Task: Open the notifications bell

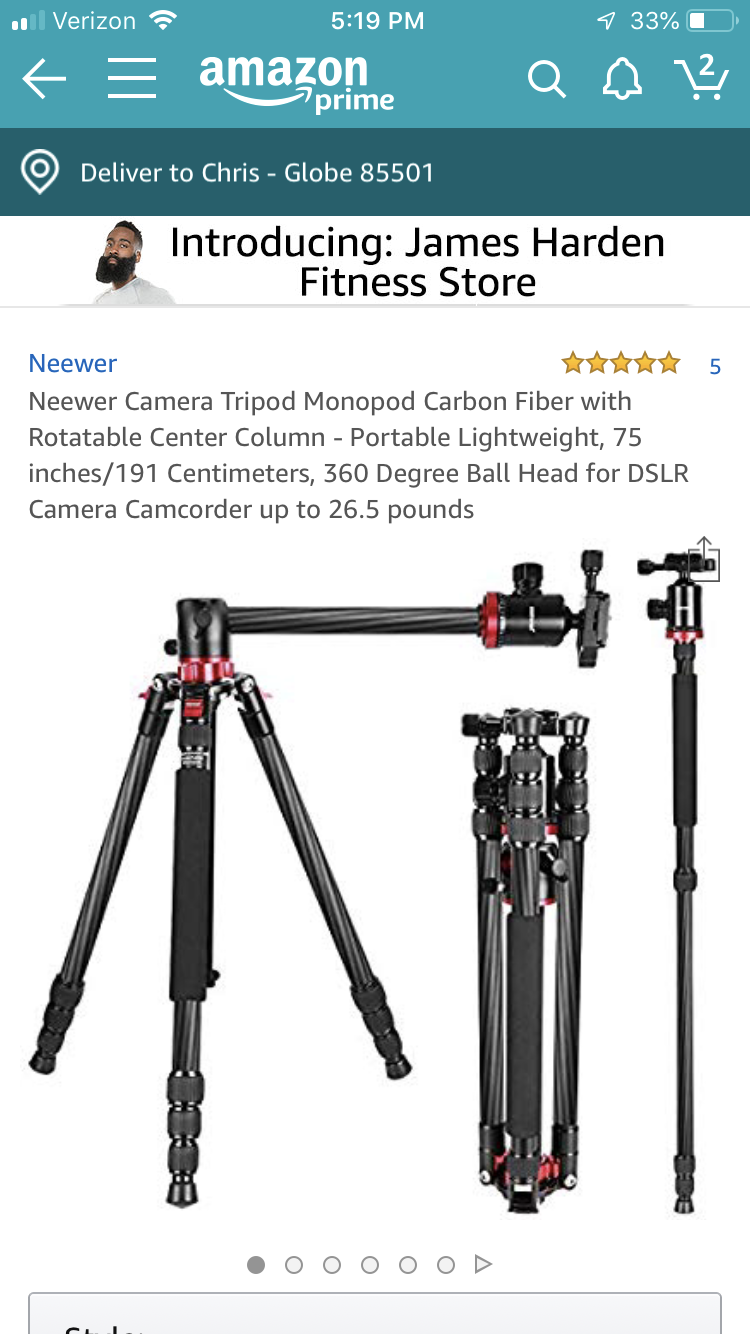Action: (x=621, y=78)
